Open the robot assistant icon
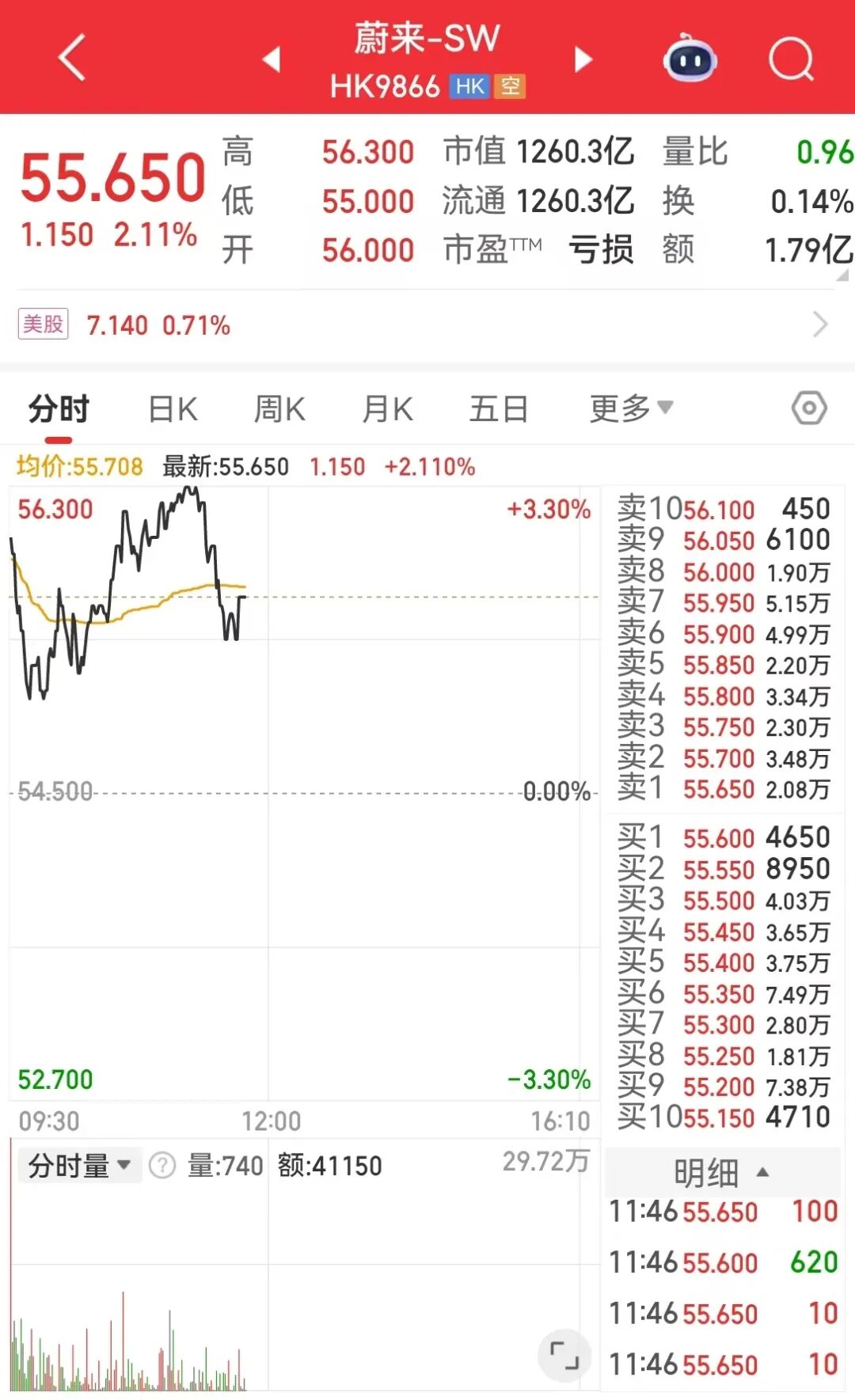This screenshot has height=1400, width=855. pyautogui.click(x=689, y=59)
